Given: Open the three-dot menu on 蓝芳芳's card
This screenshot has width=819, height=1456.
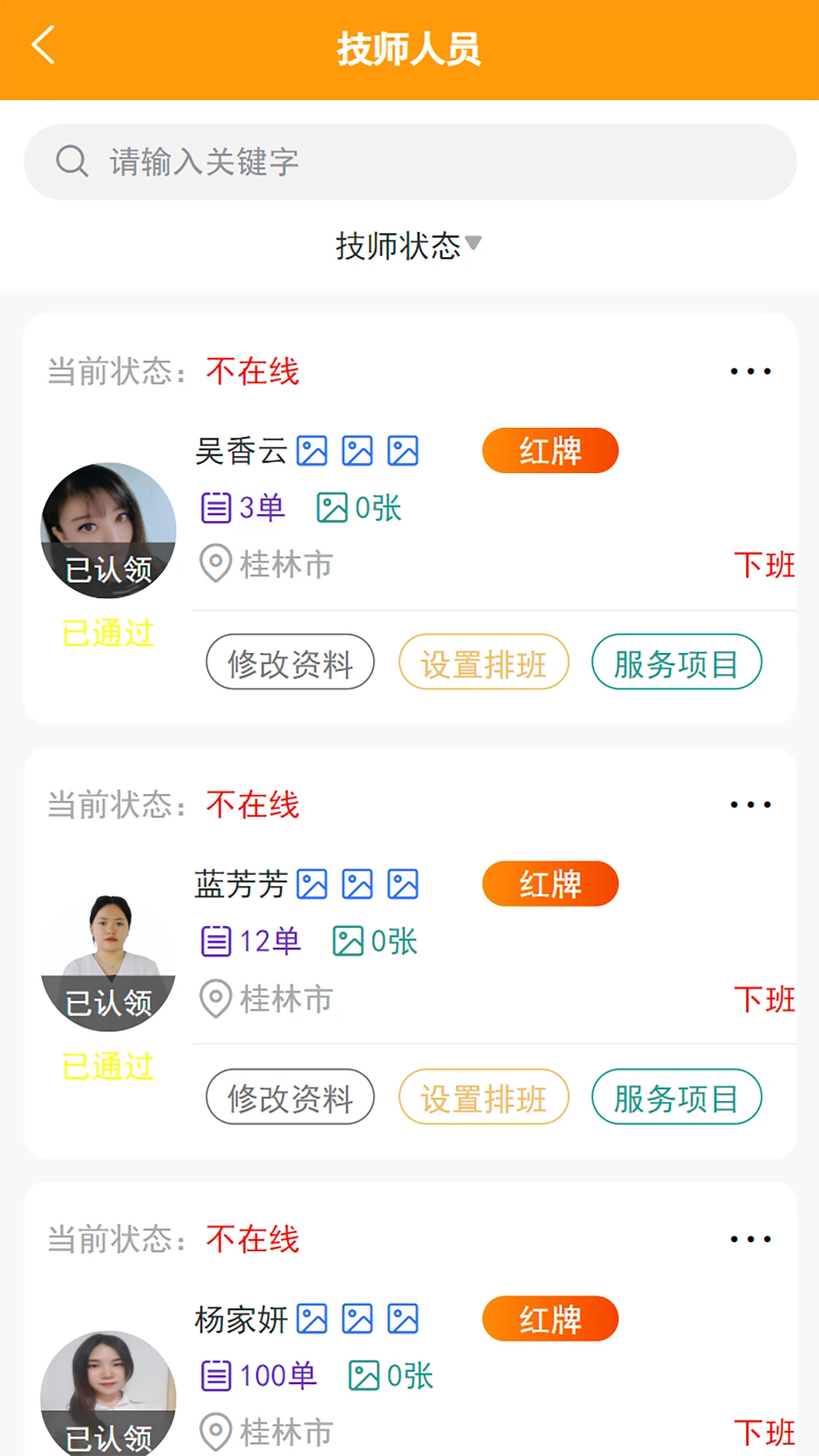Looking at the screenshot, I should tap(749, 804).
